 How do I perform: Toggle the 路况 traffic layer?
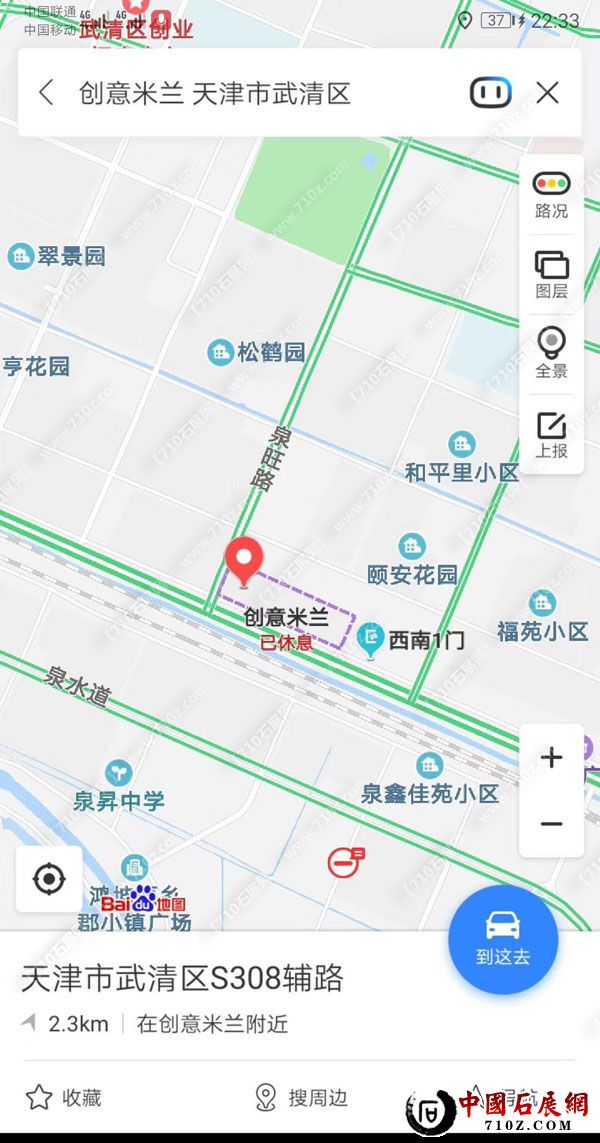pyautogui.click(x=551, y=195)
